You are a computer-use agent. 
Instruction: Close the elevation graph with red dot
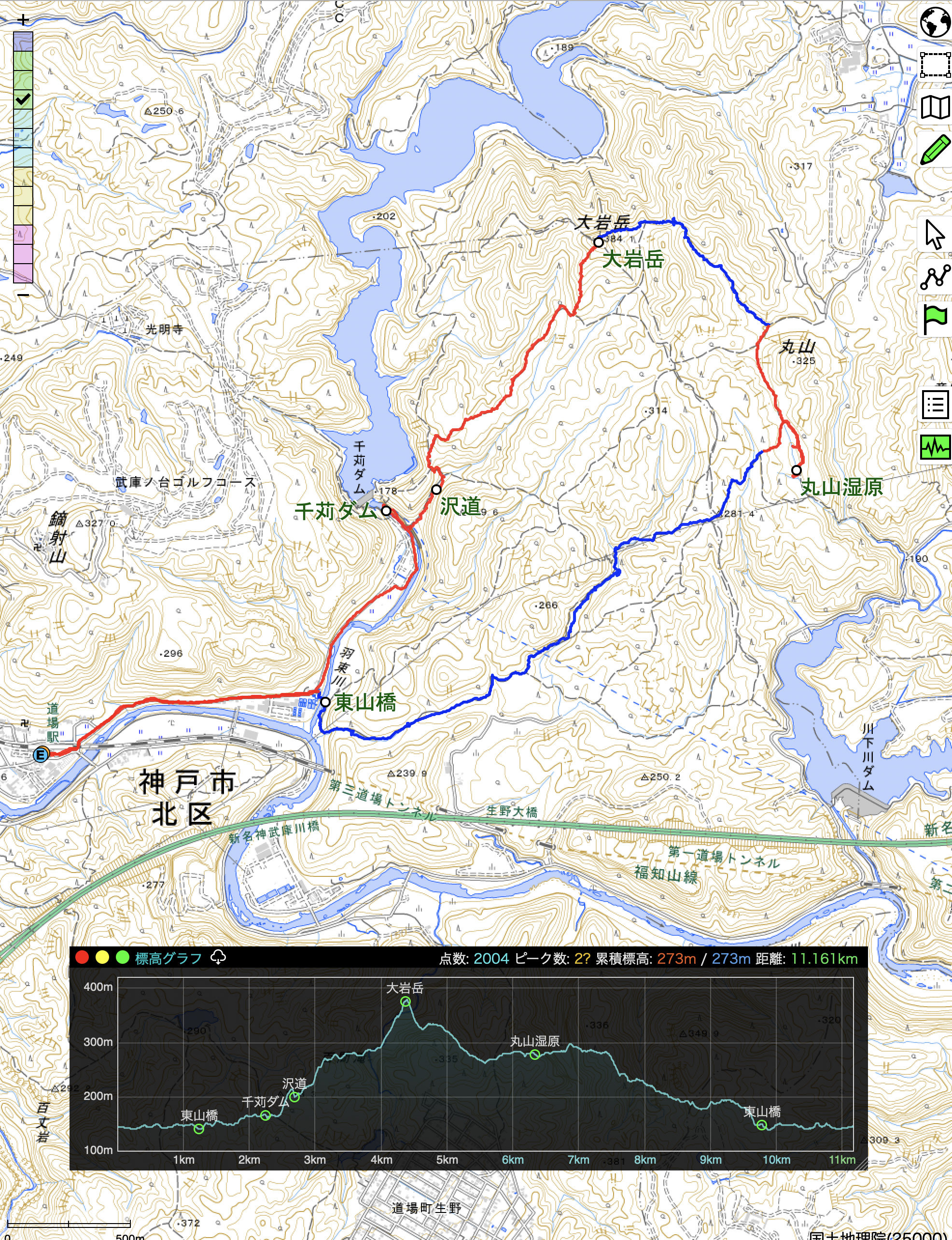pyautogui.click(x=82, y=958)
